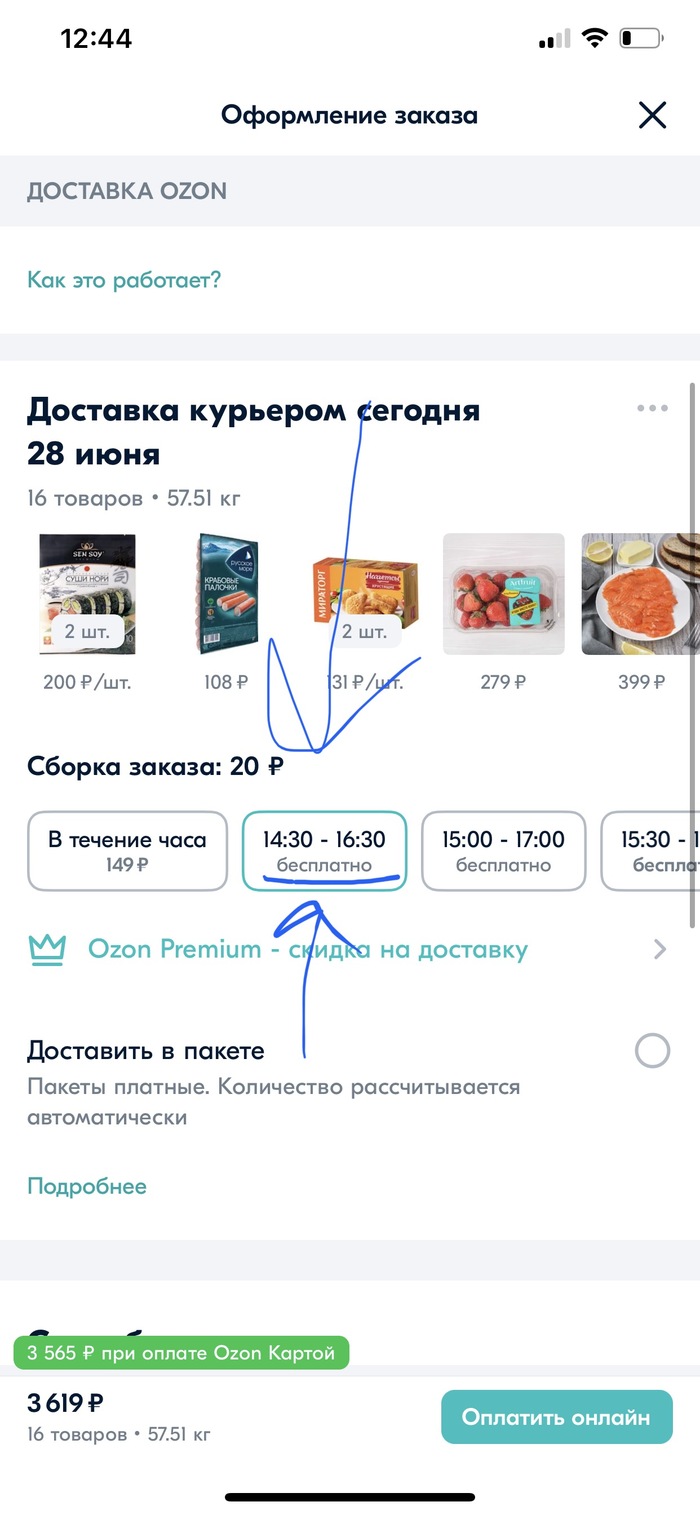Image resolution: width=700 pixels, height=1515 pixels.
Task: Tap 'Оплатить онлайн' to pay
Action: (x=556, y=1417)
